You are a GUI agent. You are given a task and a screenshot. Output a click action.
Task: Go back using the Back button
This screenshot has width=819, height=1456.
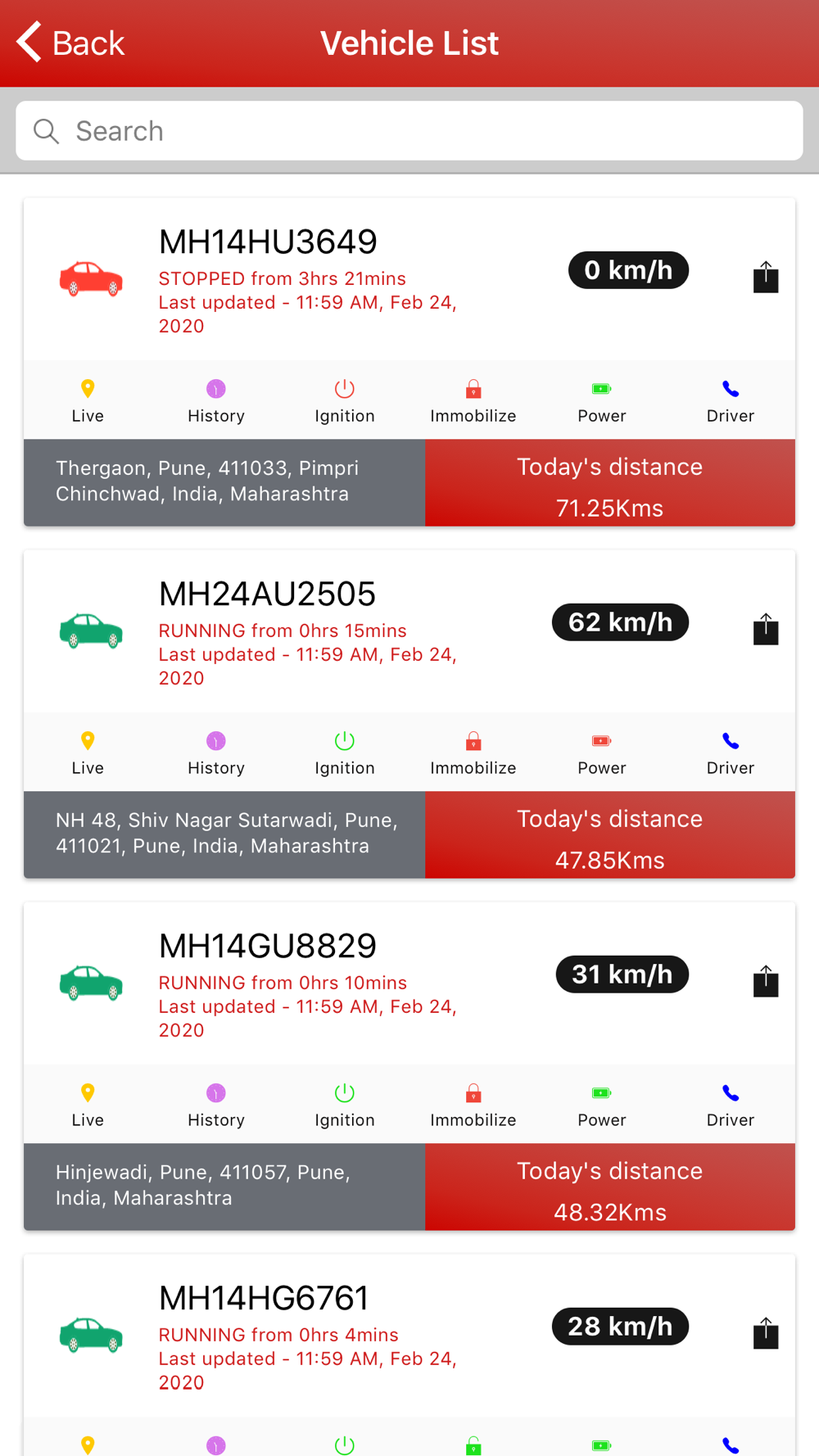70,43
